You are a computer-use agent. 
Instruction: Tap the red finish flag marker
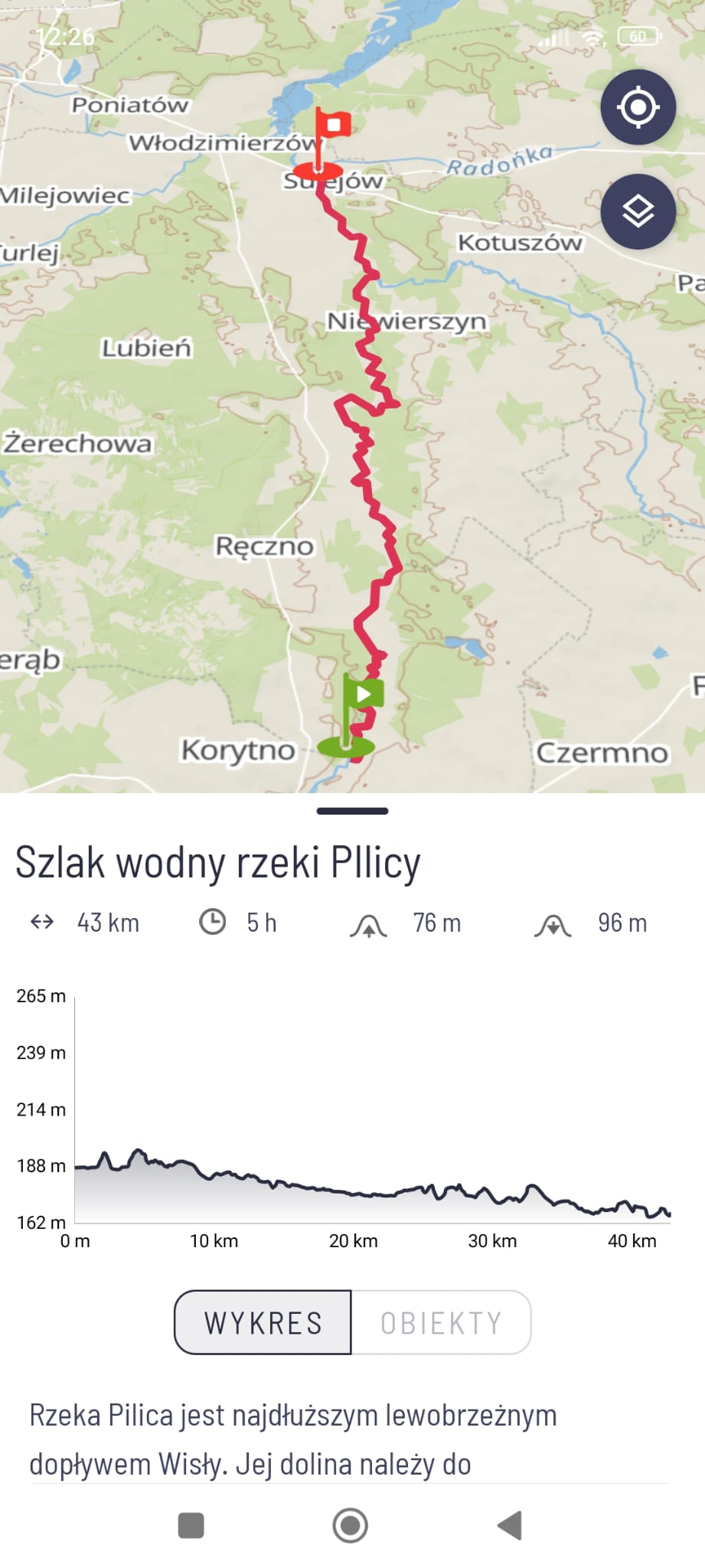(332, 126)
